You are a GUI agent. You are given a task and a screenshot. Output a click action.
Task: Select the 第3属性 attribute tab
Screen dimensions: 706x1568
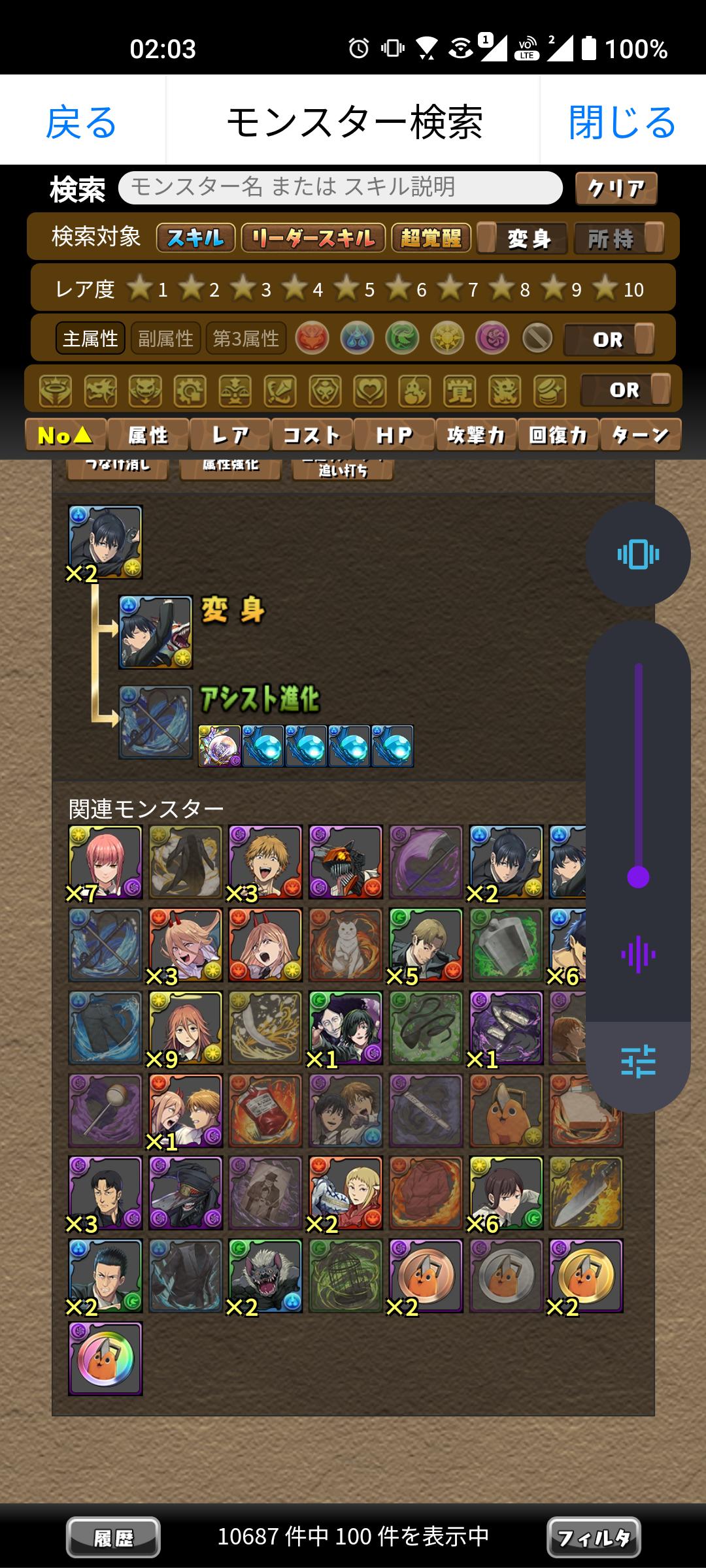pos(246,338)
